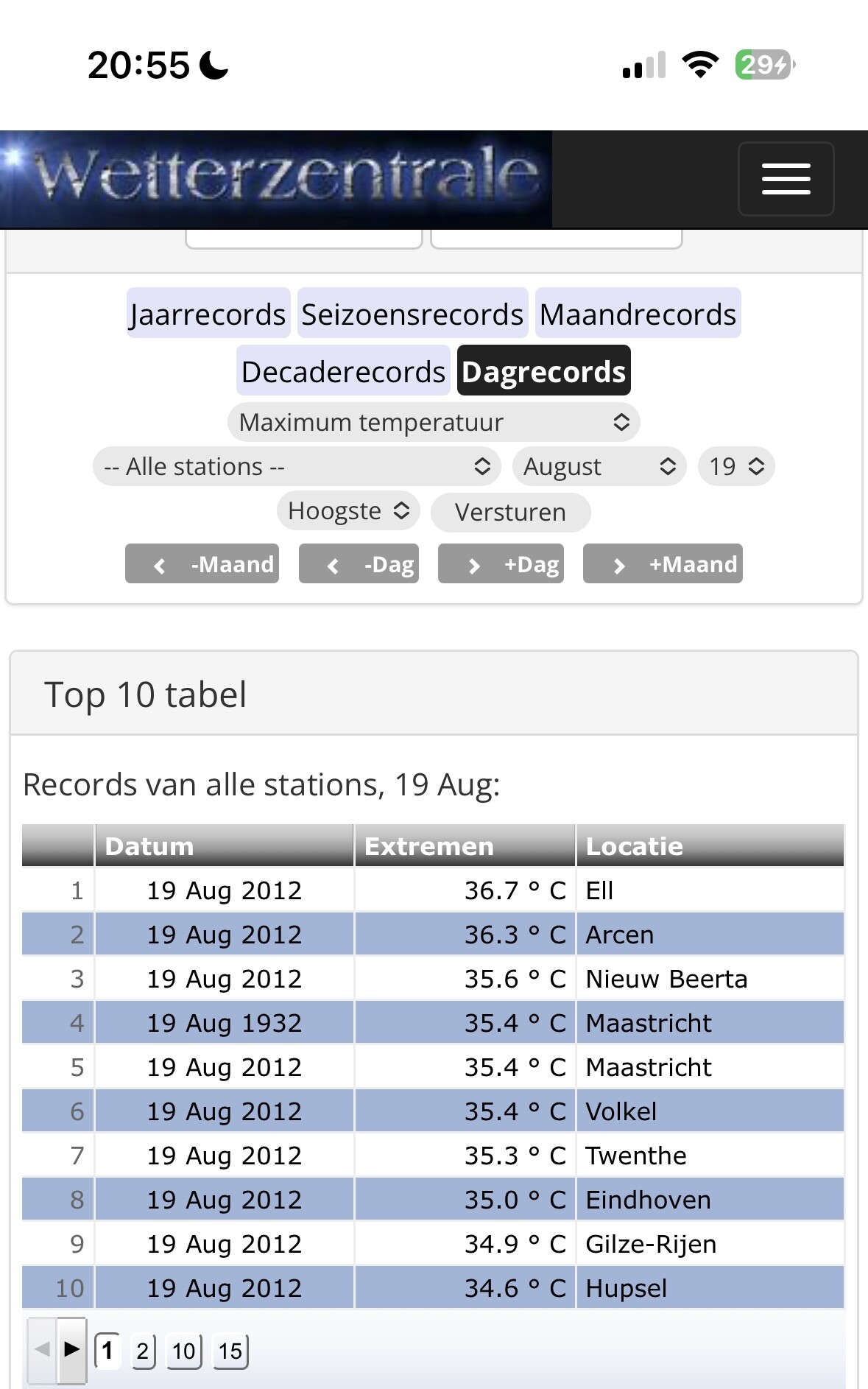
Task: Open the Hoogste dropdown
Action: (348, 511)
